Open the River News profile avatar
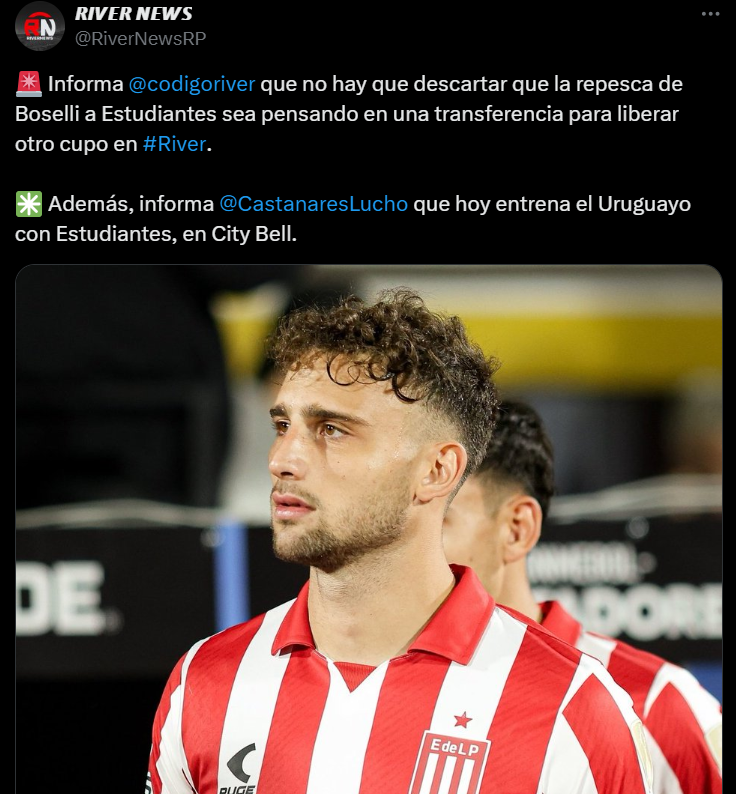Viewport: 736px width, 794px height. click(x=39, y=26)
